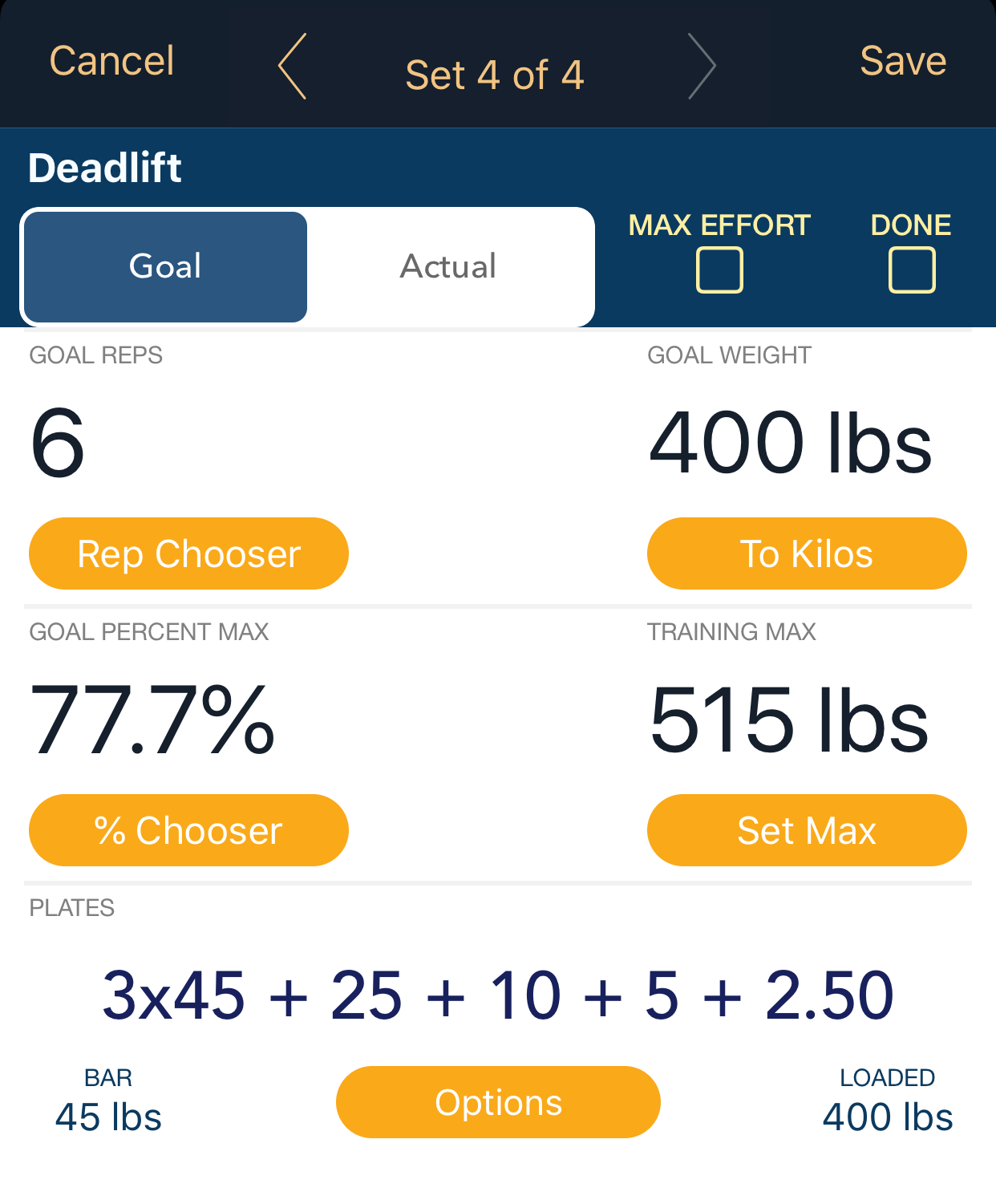Open the Rep Chooser
The height and width of the screenshot is (1204, 996).
coord(188,553)
